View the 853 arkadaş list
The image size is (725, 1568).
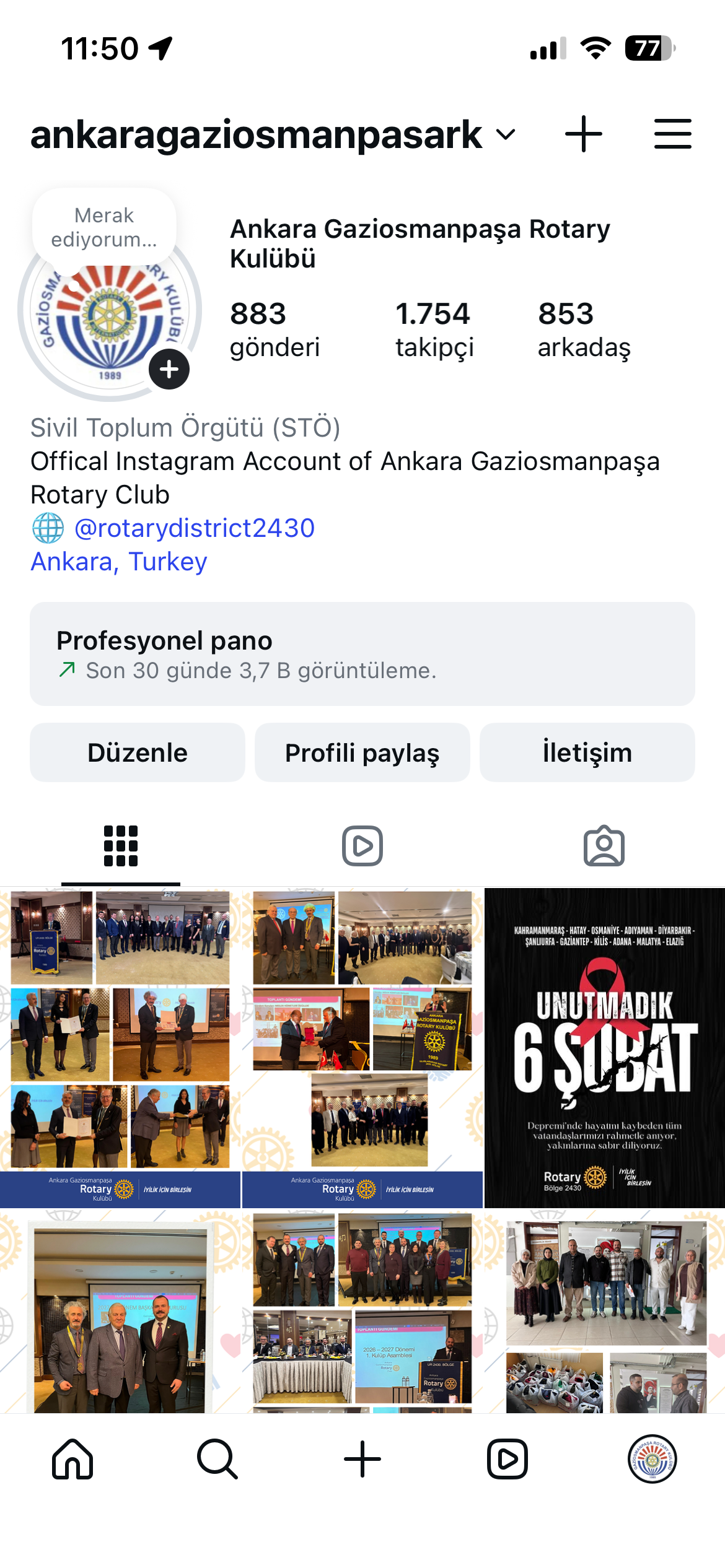pos(583,329)
